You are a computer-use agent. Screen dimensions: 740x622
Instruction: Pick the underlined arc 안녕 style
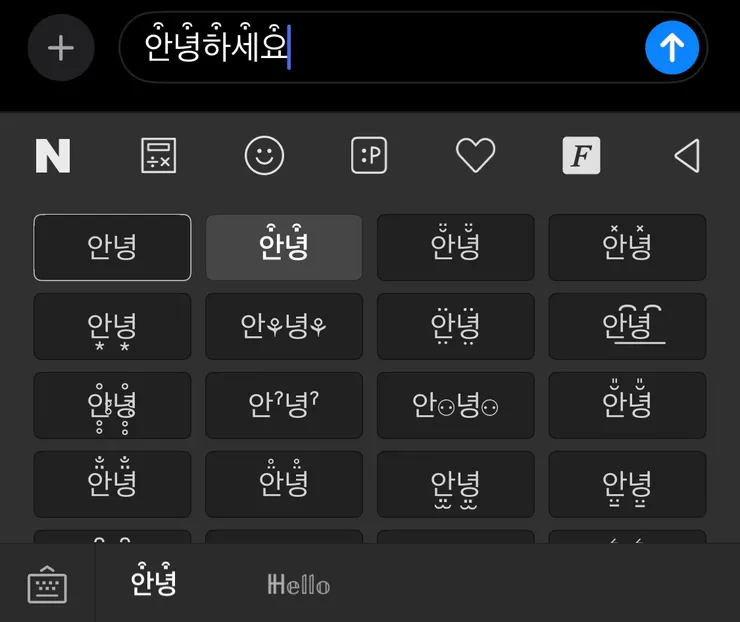[x=627, y=326]
